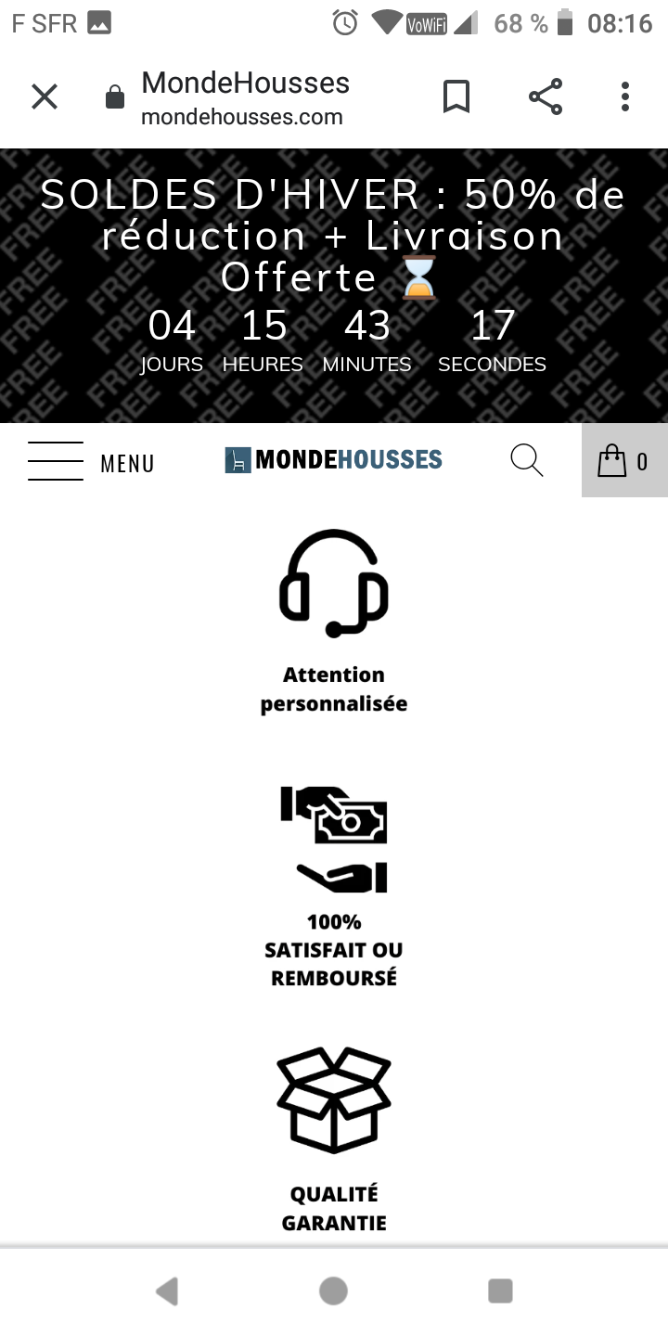Tap the soldes d'hiver promo banner
Image resolution: width=668 pixels, height=1336 pixels.
pos(334,236)
